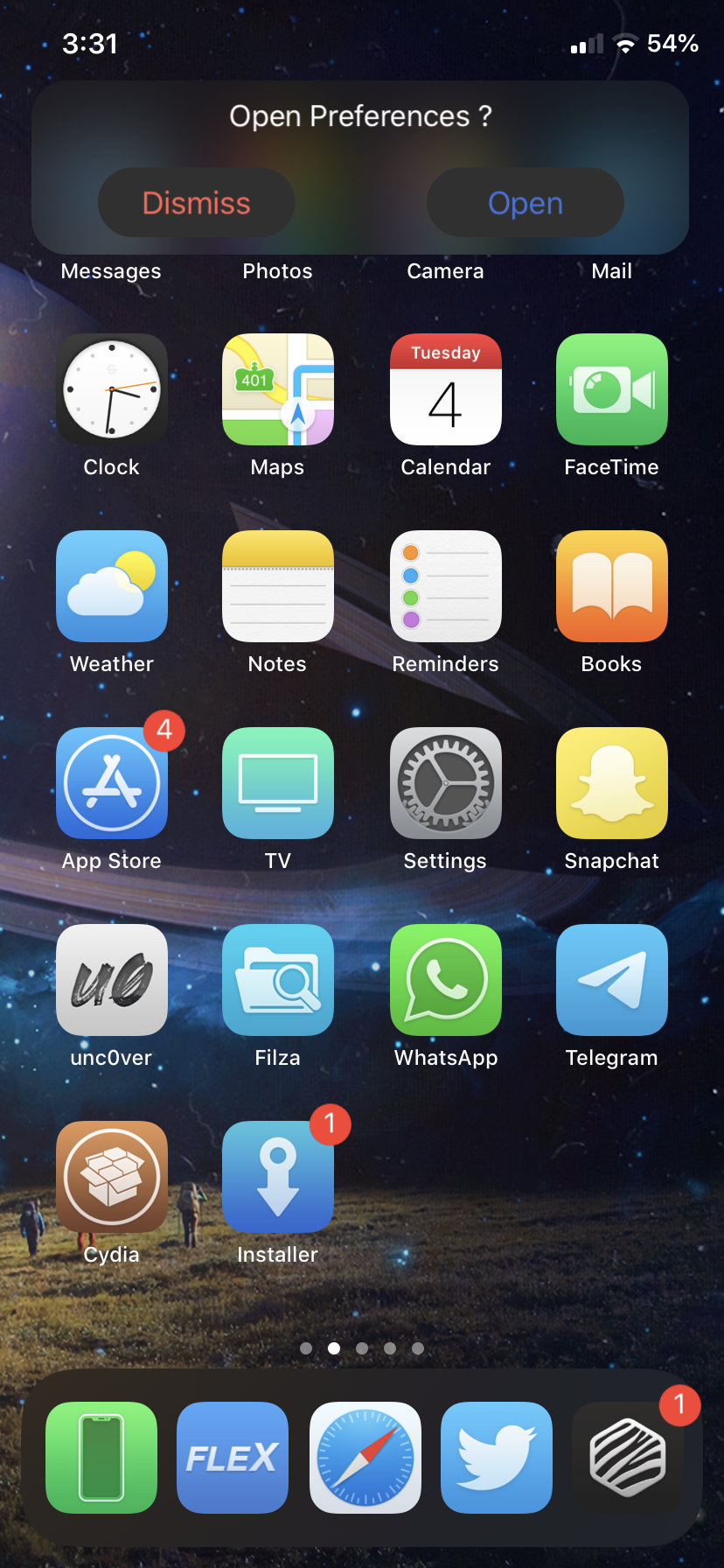Screen dimensions: 724x1568
Task: Check the Weather app
Action: (111, 586)
